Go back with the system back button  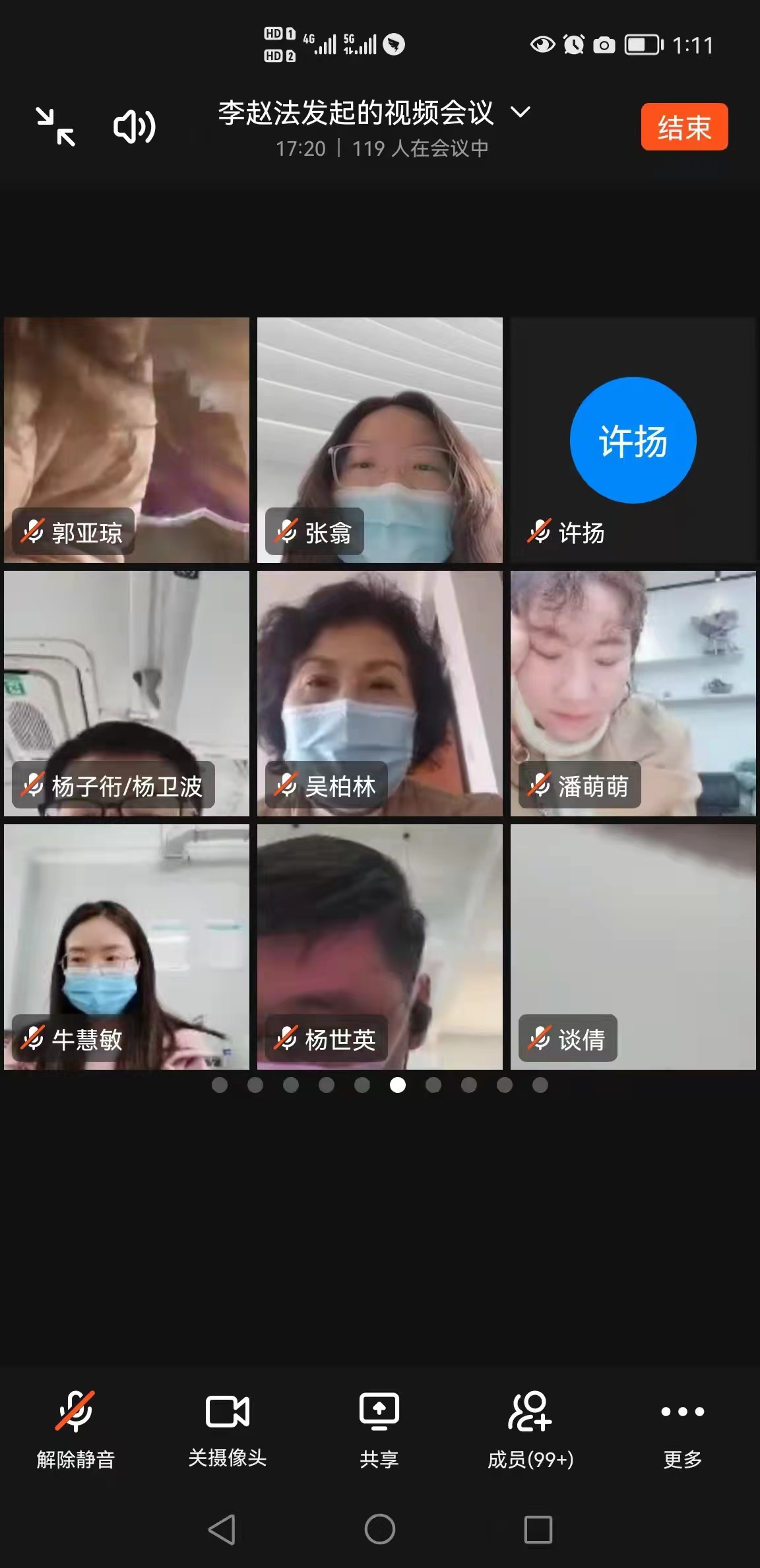(x=222, y=1529)
